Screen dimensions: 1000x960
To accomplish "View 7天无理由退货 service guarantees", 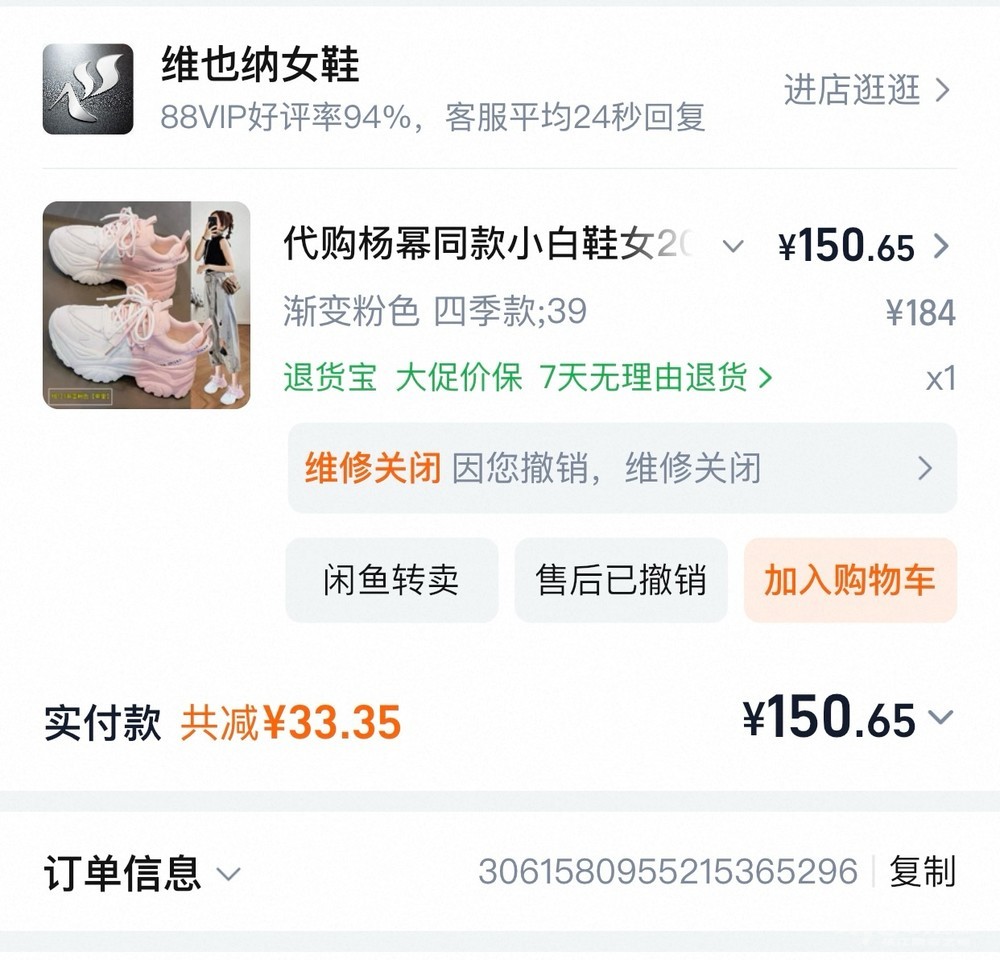I will [656, 378].
